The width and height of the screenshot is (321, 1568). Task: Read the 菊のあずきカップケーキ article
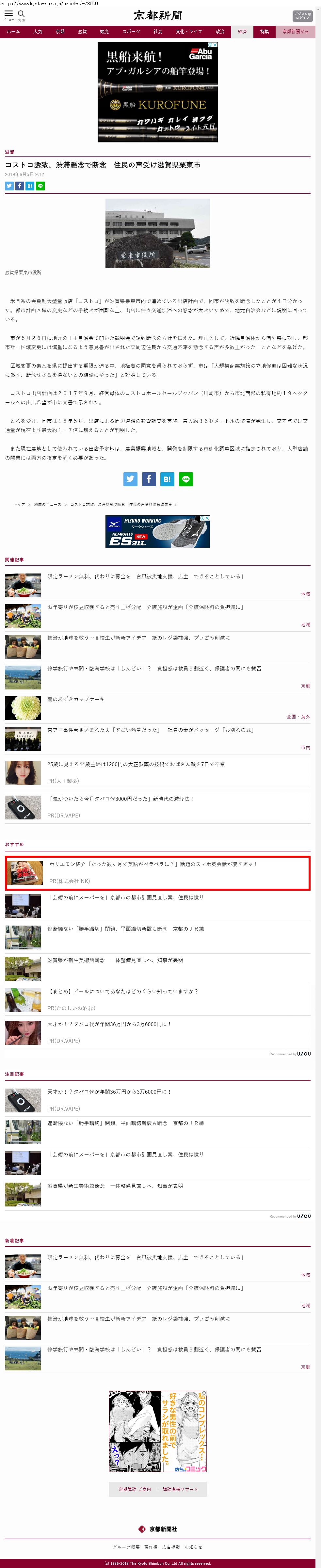(x=76, y=699)
